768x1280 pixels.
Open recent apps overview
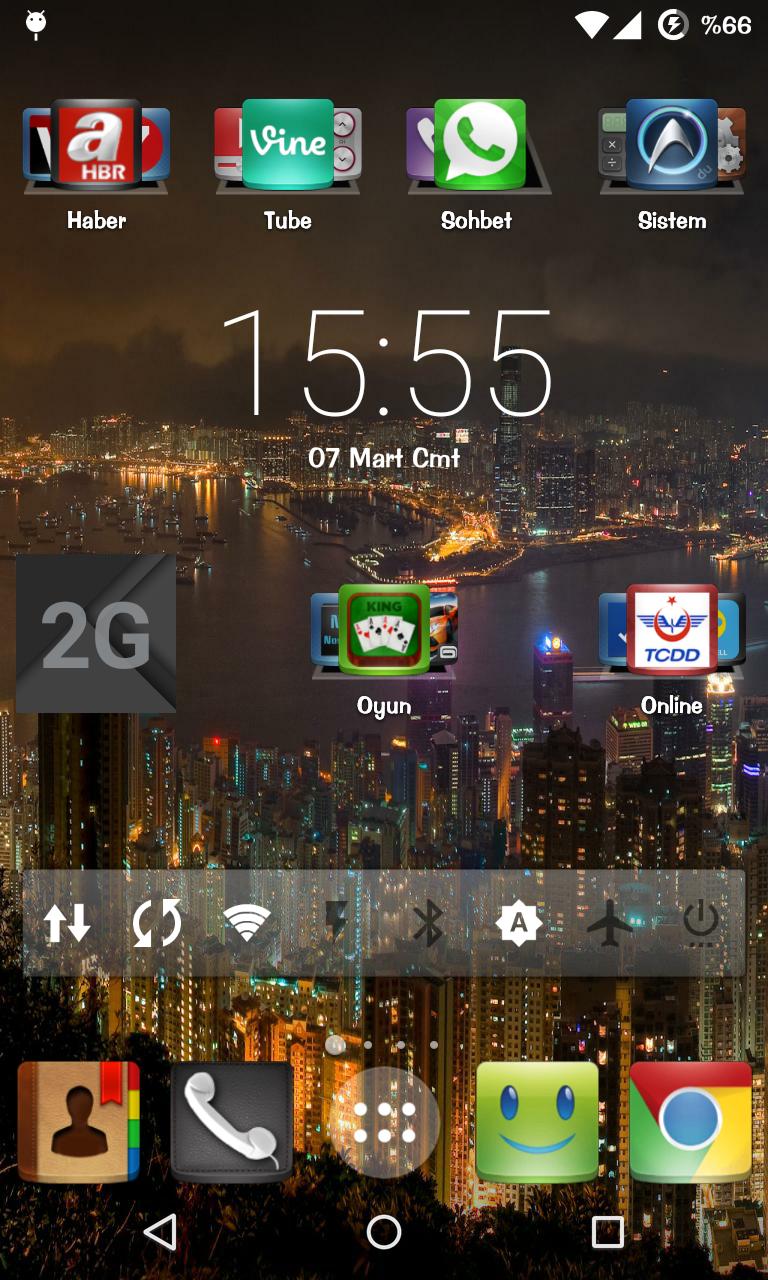(x=607, y=1232)
